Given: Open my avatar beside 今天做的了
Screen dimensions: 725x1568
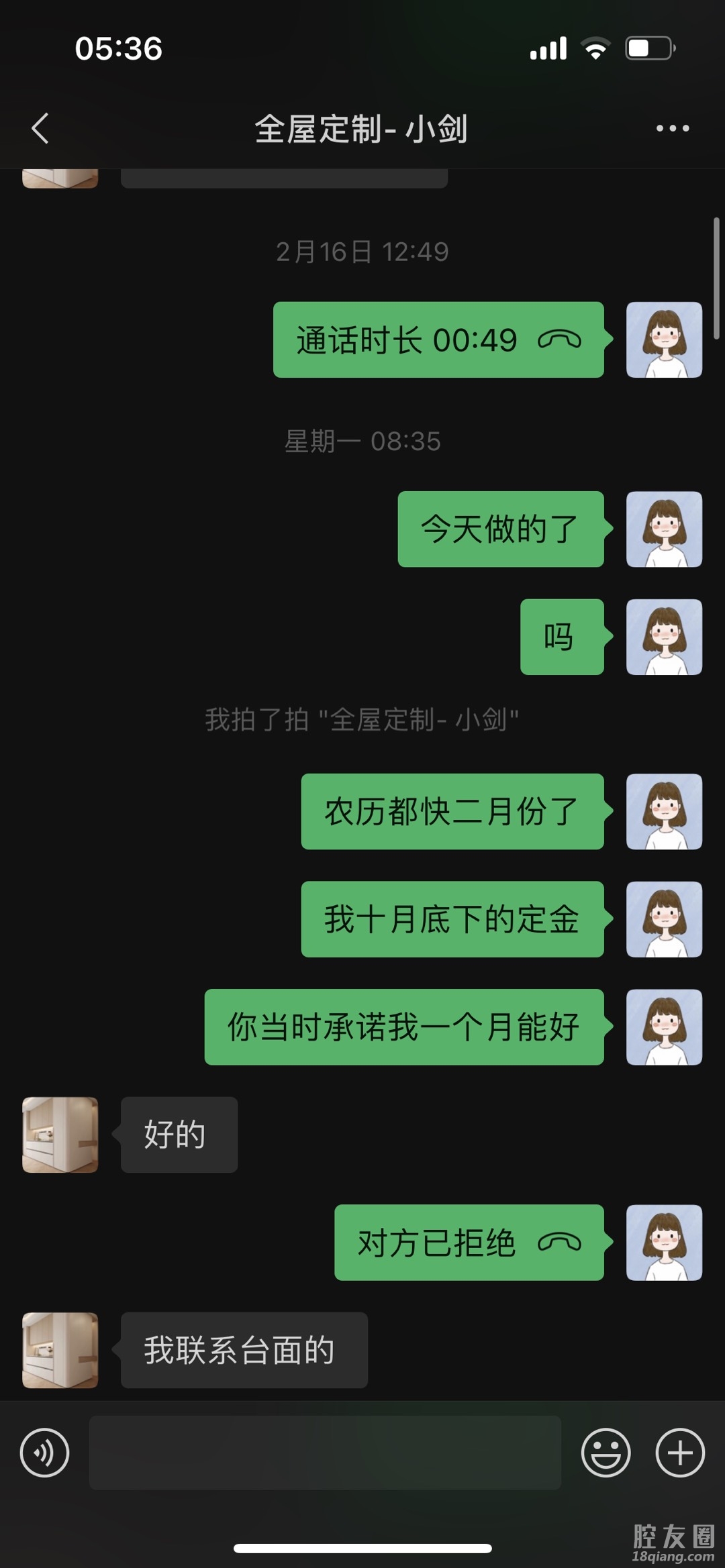Looking at the screenshot, I should 664,529.
